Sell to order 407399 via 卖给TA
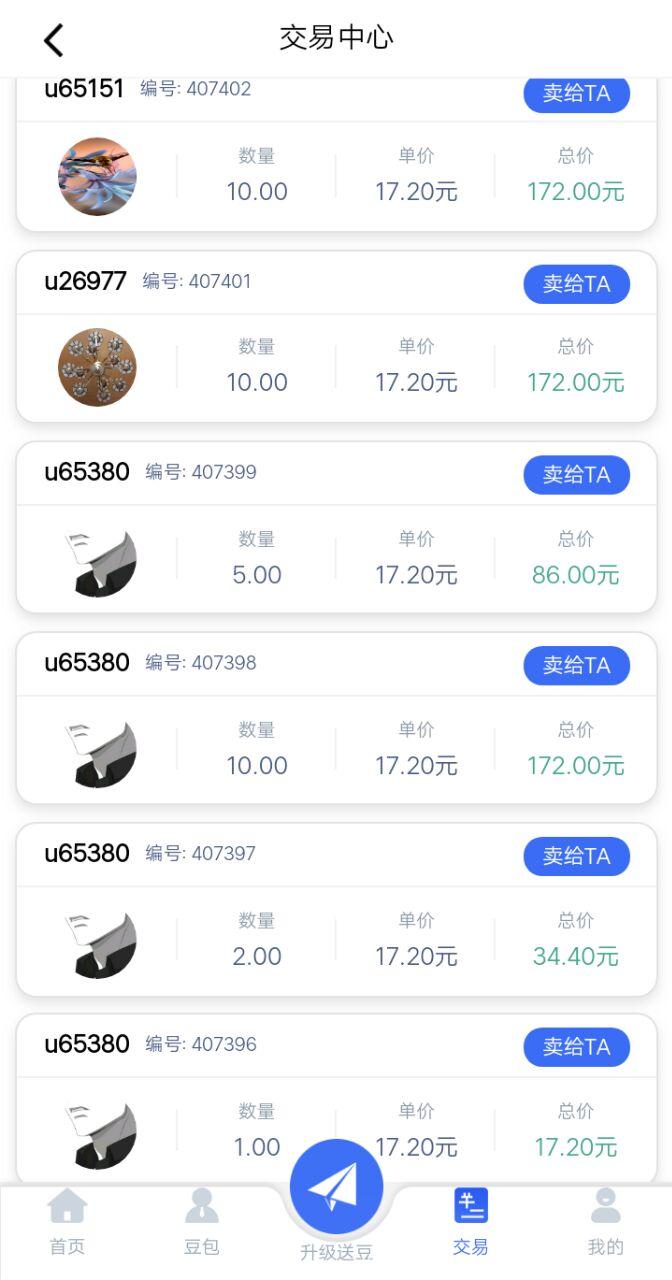 coord(576,475)
